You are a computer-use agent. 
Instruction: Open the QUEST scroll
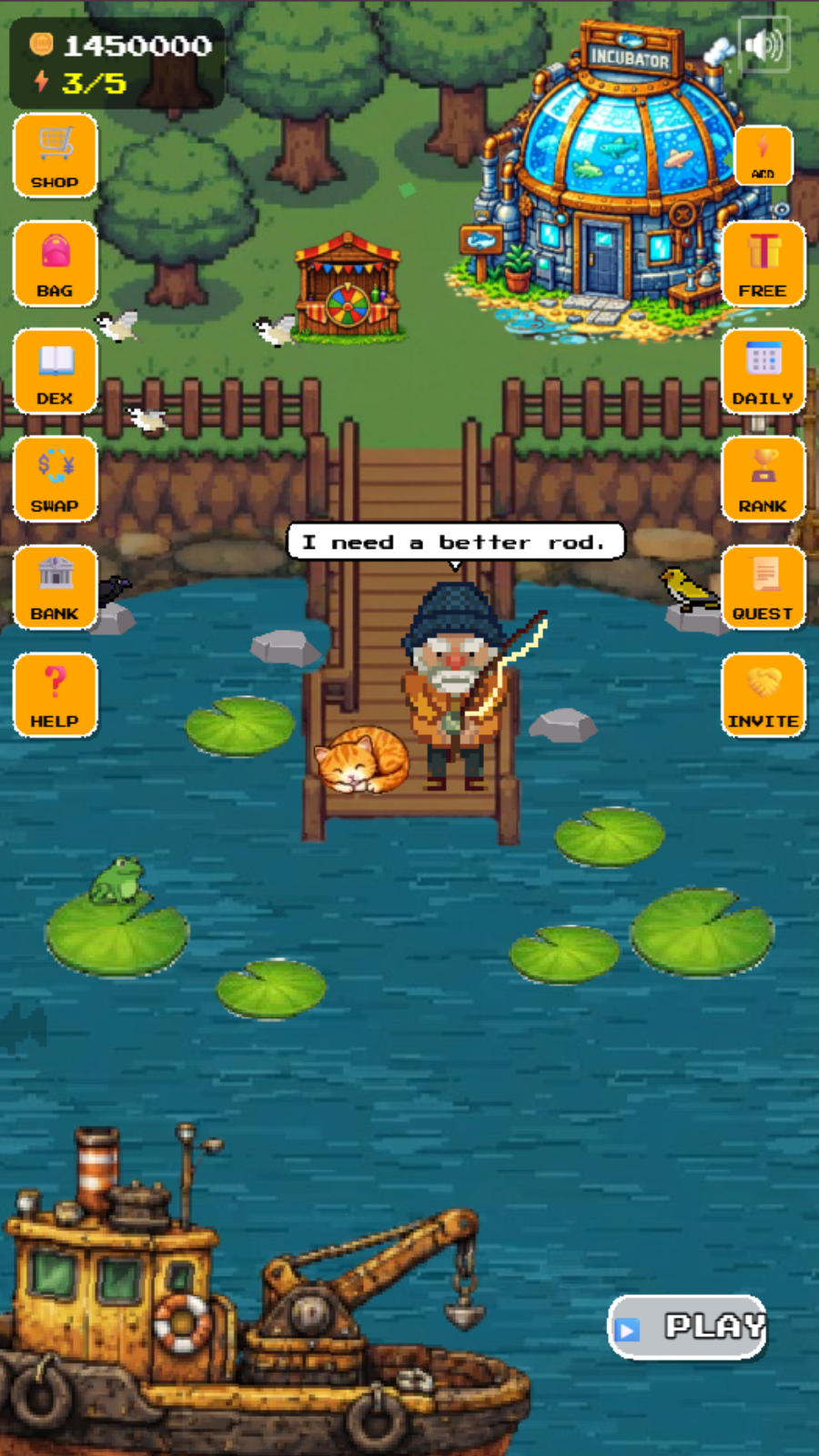pos(763,586)
